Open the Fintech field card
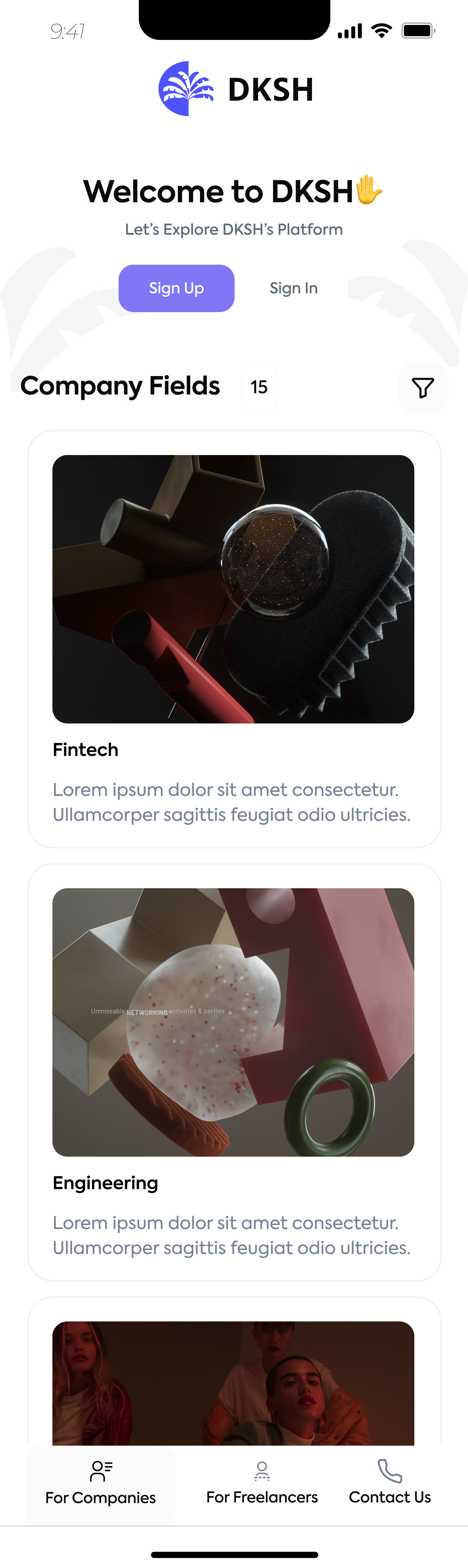The width and height of the screenshot is (468, 1568). point(234,639)
